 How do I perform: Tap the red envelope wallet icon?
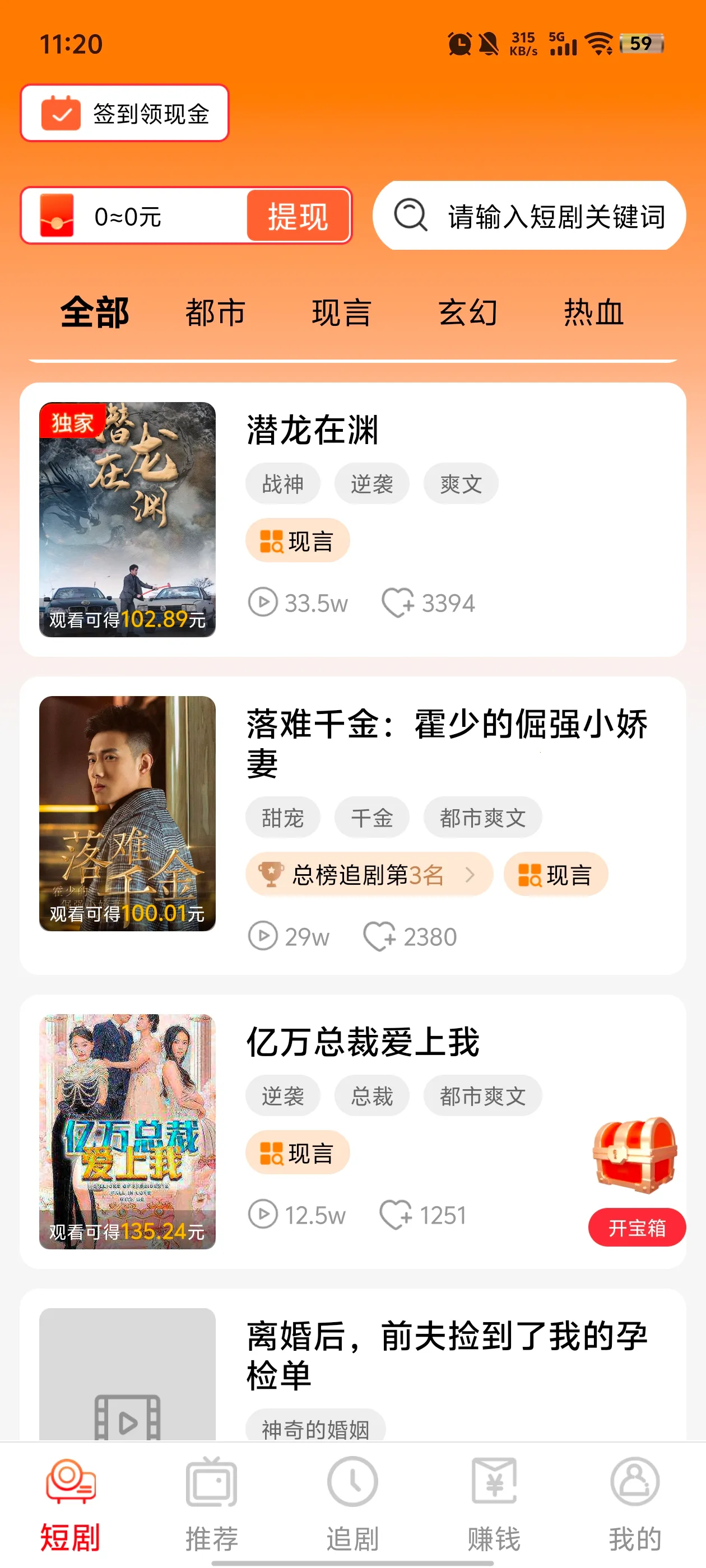(x=54, y=216)
